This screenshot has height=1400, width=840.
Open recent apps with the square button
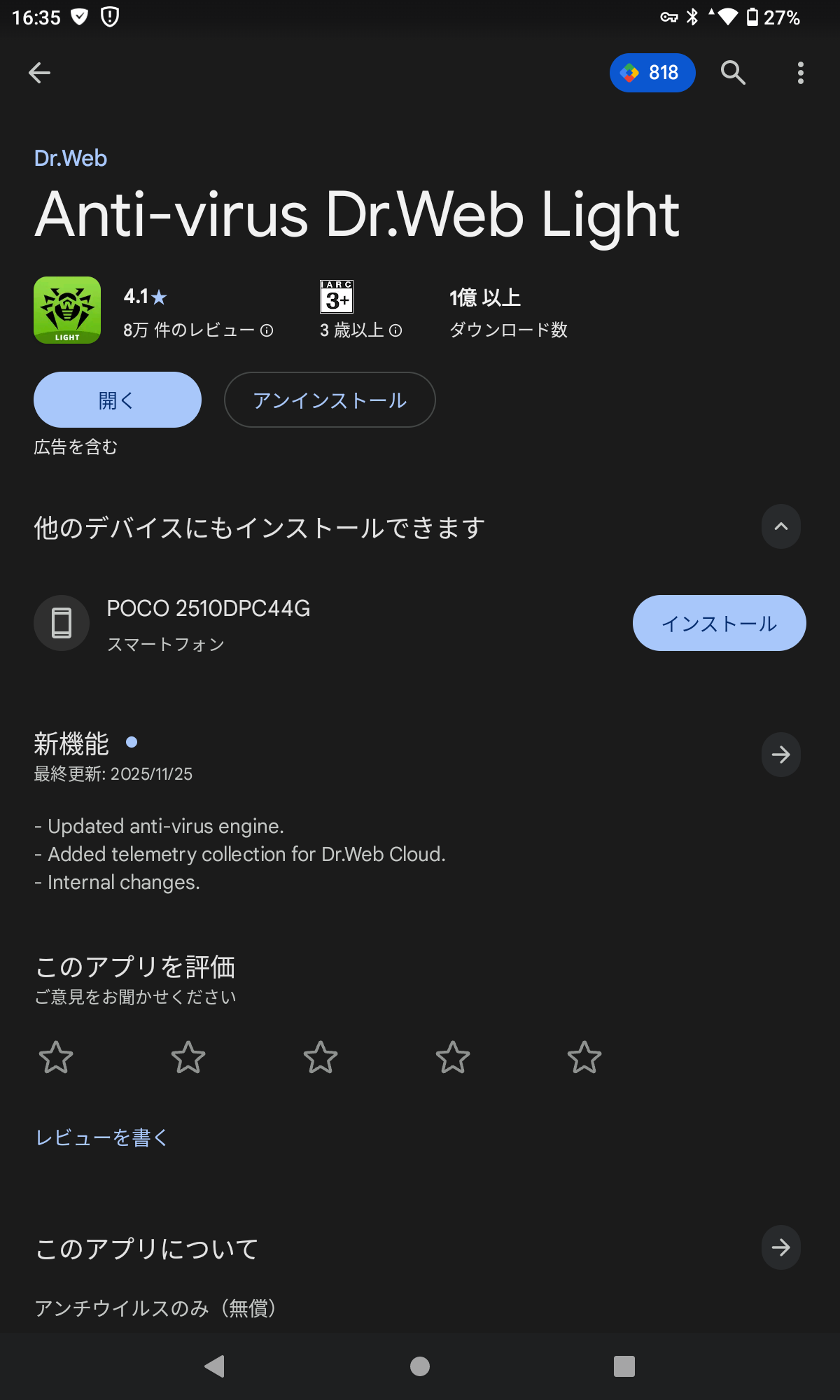pyautogui.click(x=624, y=1366)
